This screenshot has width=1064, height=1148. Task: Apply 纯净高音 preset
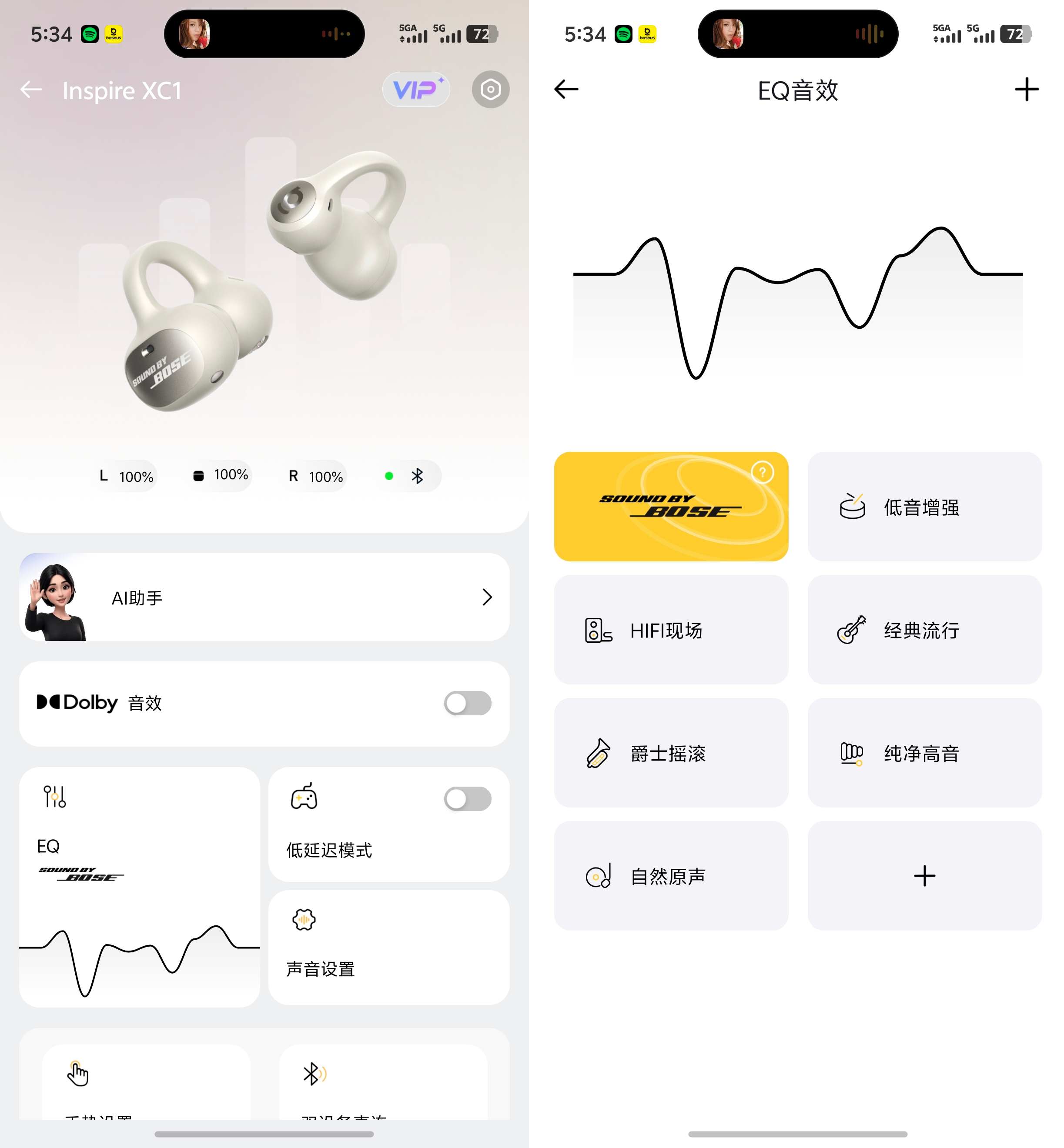(924, 753)
